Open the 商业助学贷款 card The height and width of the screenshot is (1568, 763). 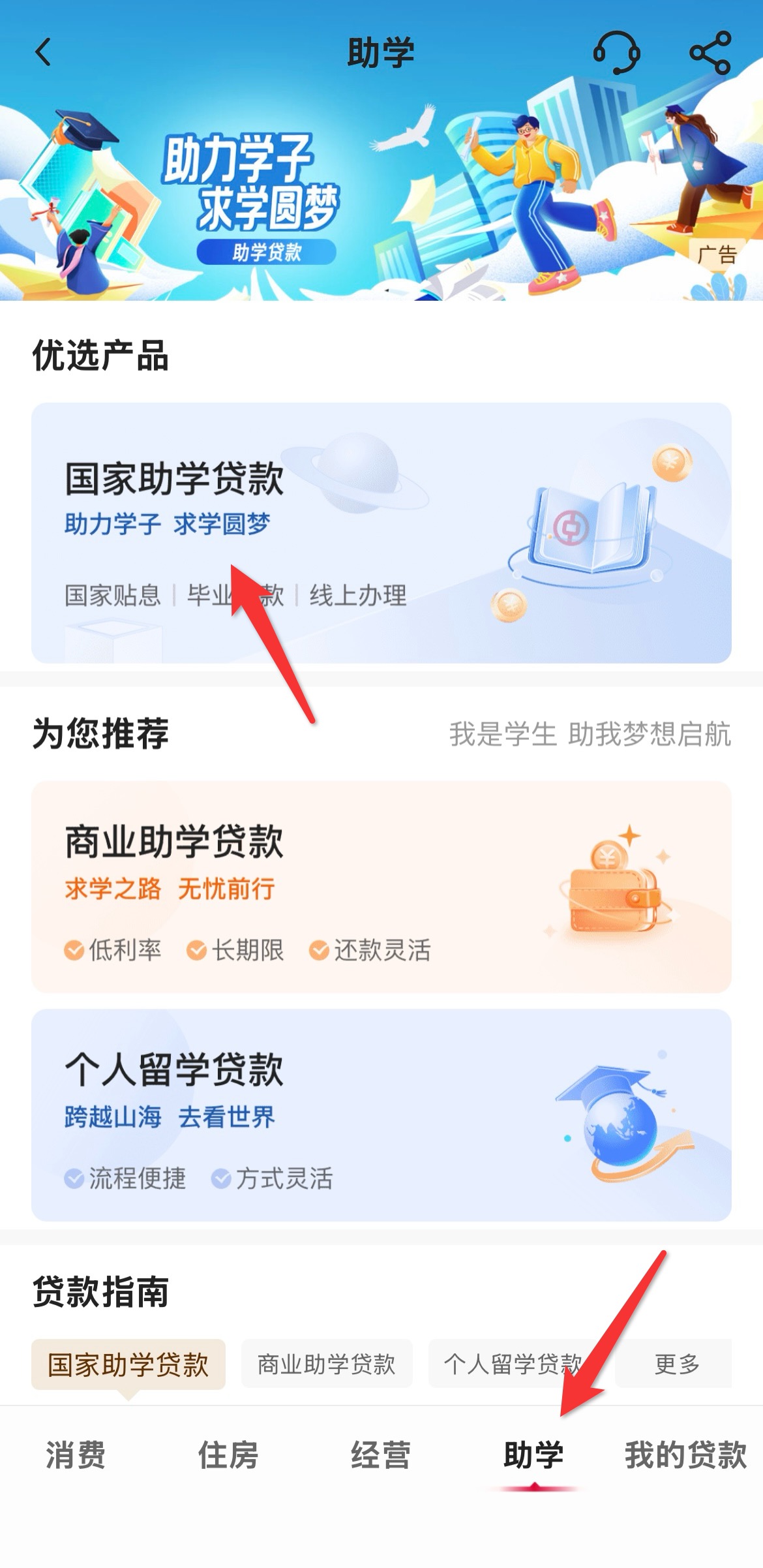click(381, 887)
